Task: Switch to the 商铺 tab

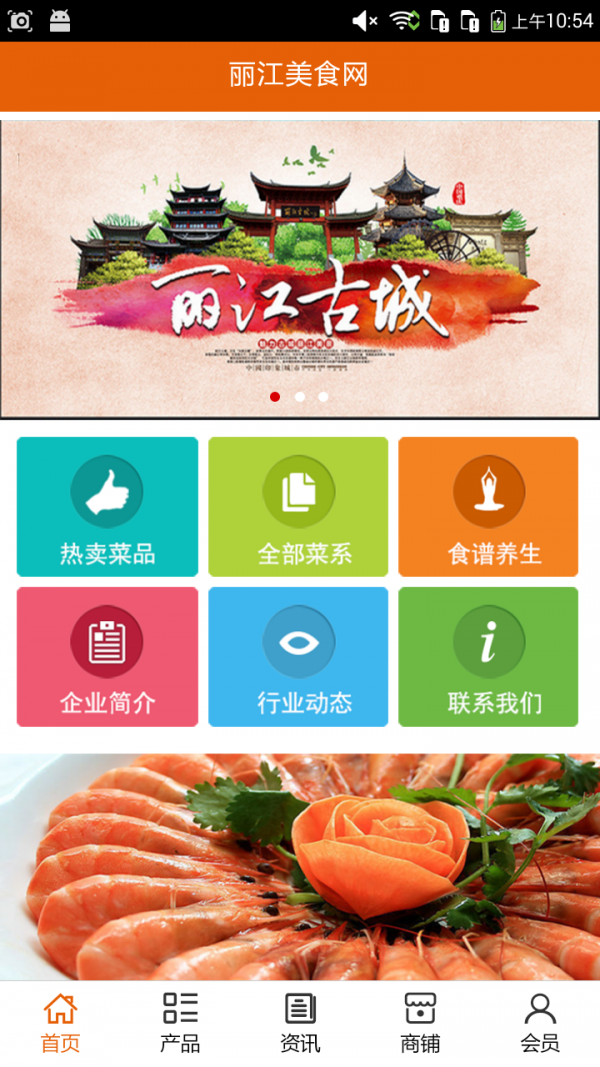Action: point(420,1023)
